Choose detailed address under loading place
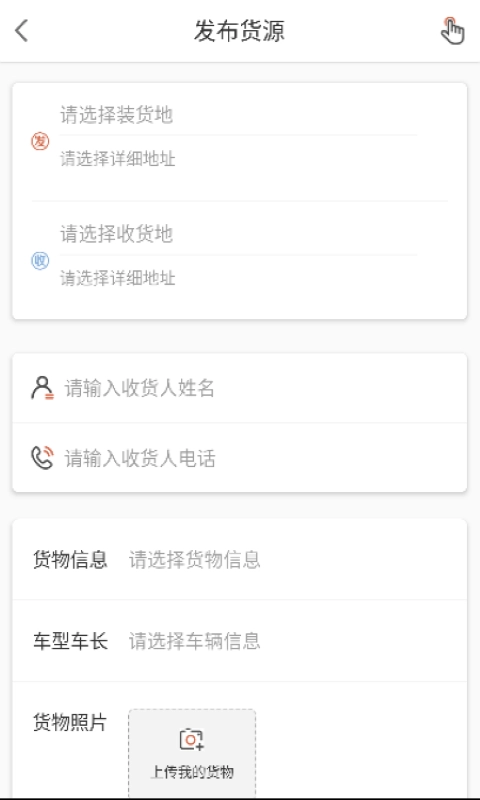 [238, 159]
